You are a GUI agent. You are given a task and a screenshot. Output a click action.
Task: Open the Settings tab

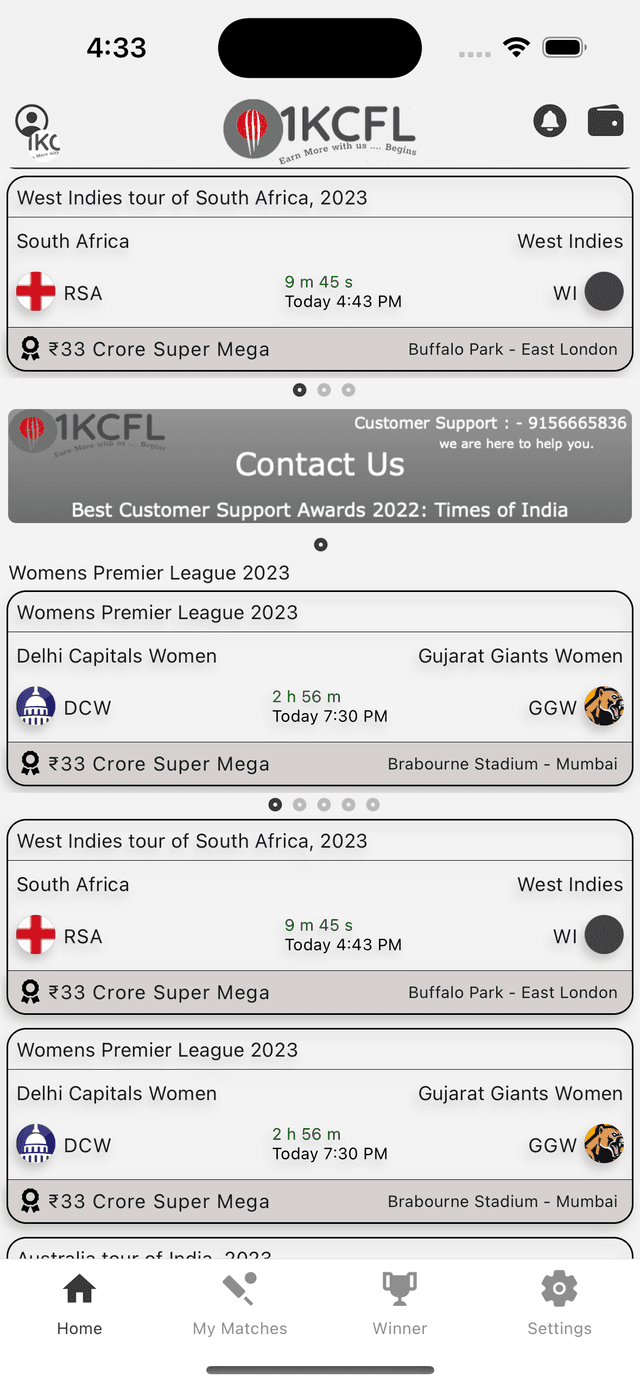pos(559,1304)
